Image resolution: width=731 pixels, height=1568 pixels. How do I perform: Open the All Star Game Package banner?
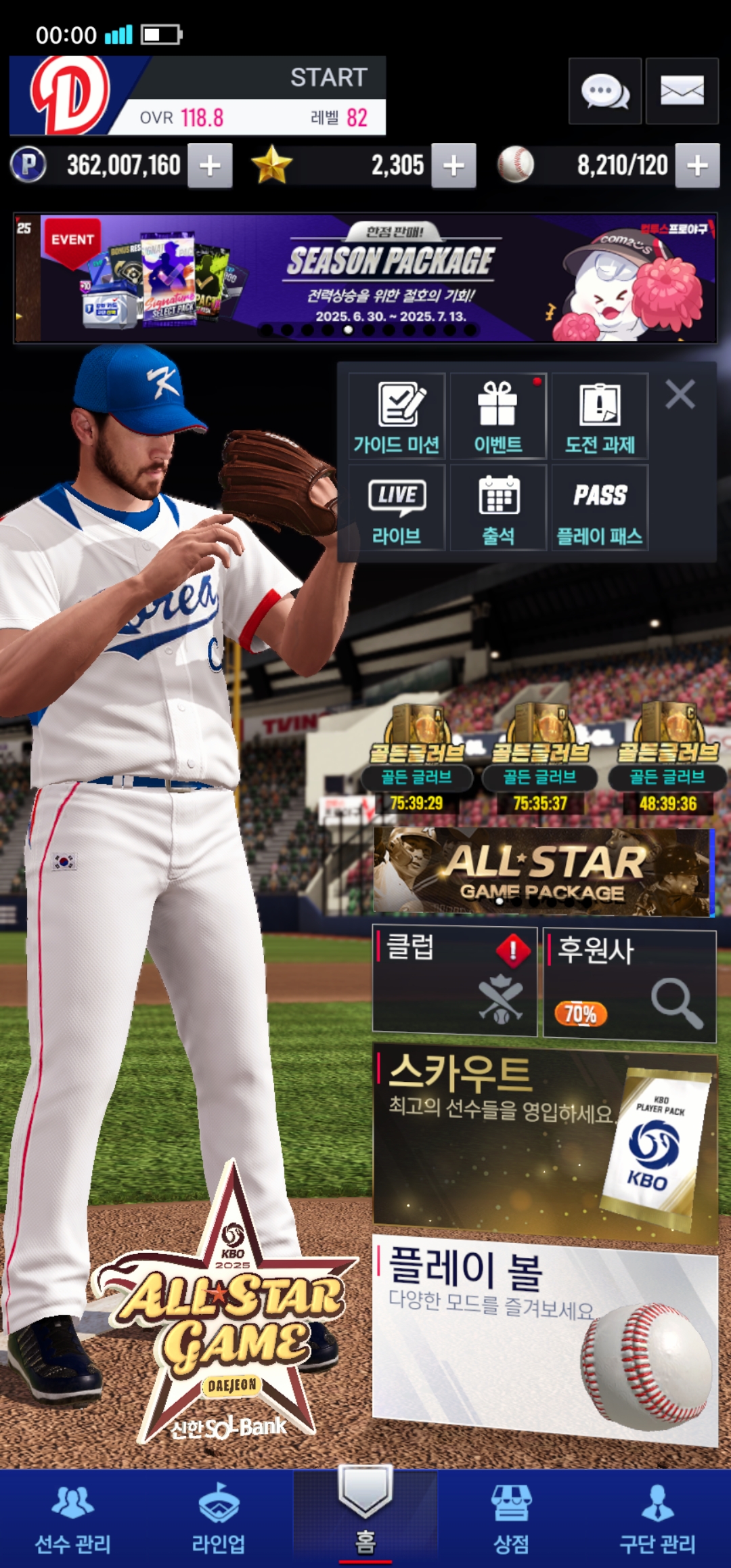click(544, 872)
